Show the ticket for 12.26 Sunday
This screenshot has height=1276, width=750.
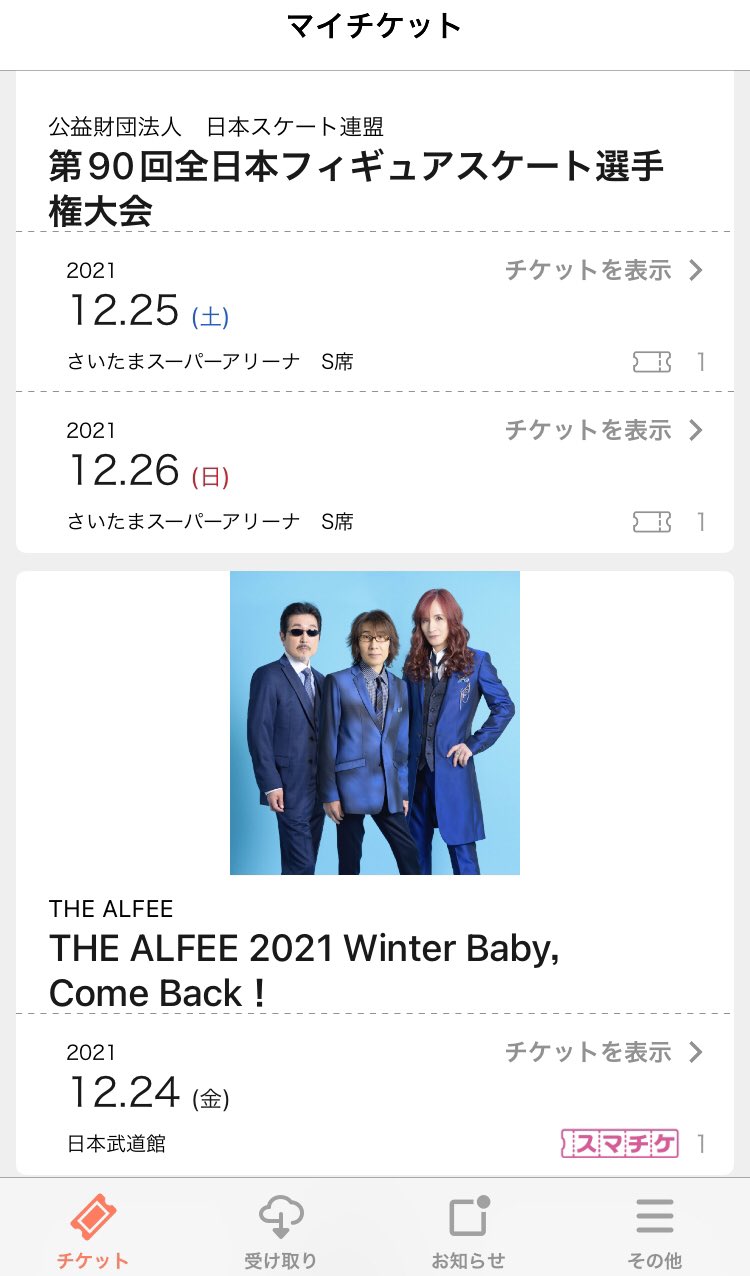pyautogui.click(x=604, y=430)
